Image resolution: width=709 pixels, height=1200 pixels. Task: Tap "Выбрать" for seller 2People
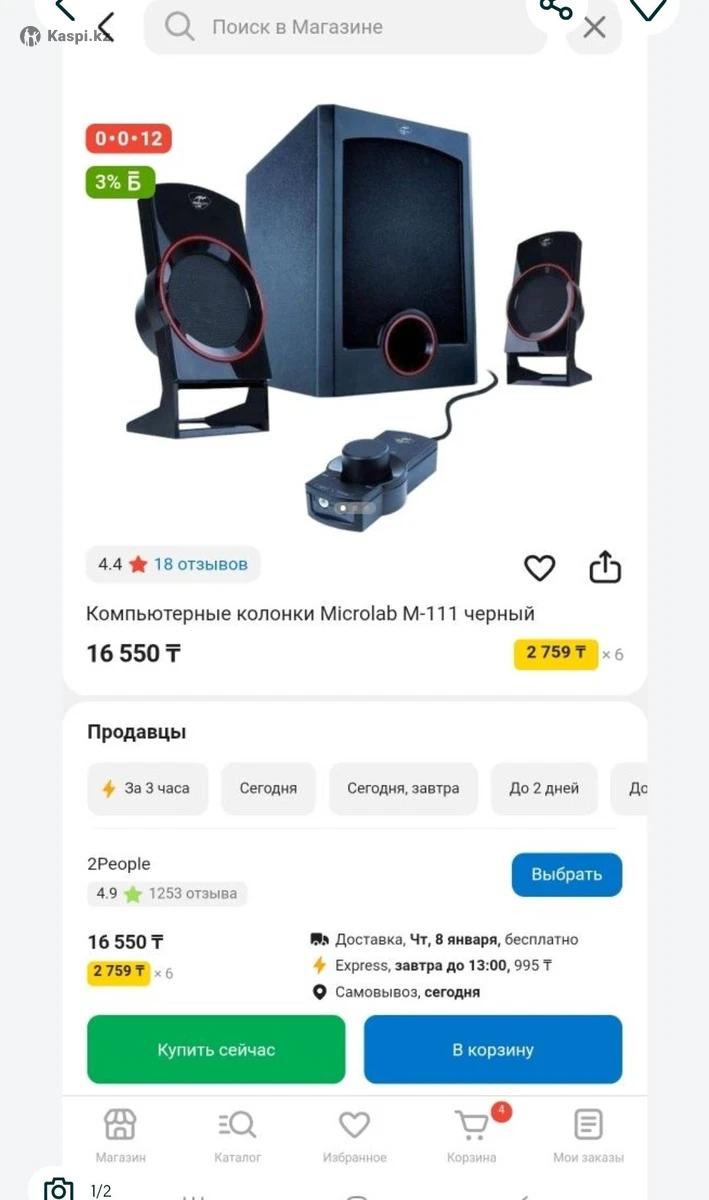tap(566, 874)
